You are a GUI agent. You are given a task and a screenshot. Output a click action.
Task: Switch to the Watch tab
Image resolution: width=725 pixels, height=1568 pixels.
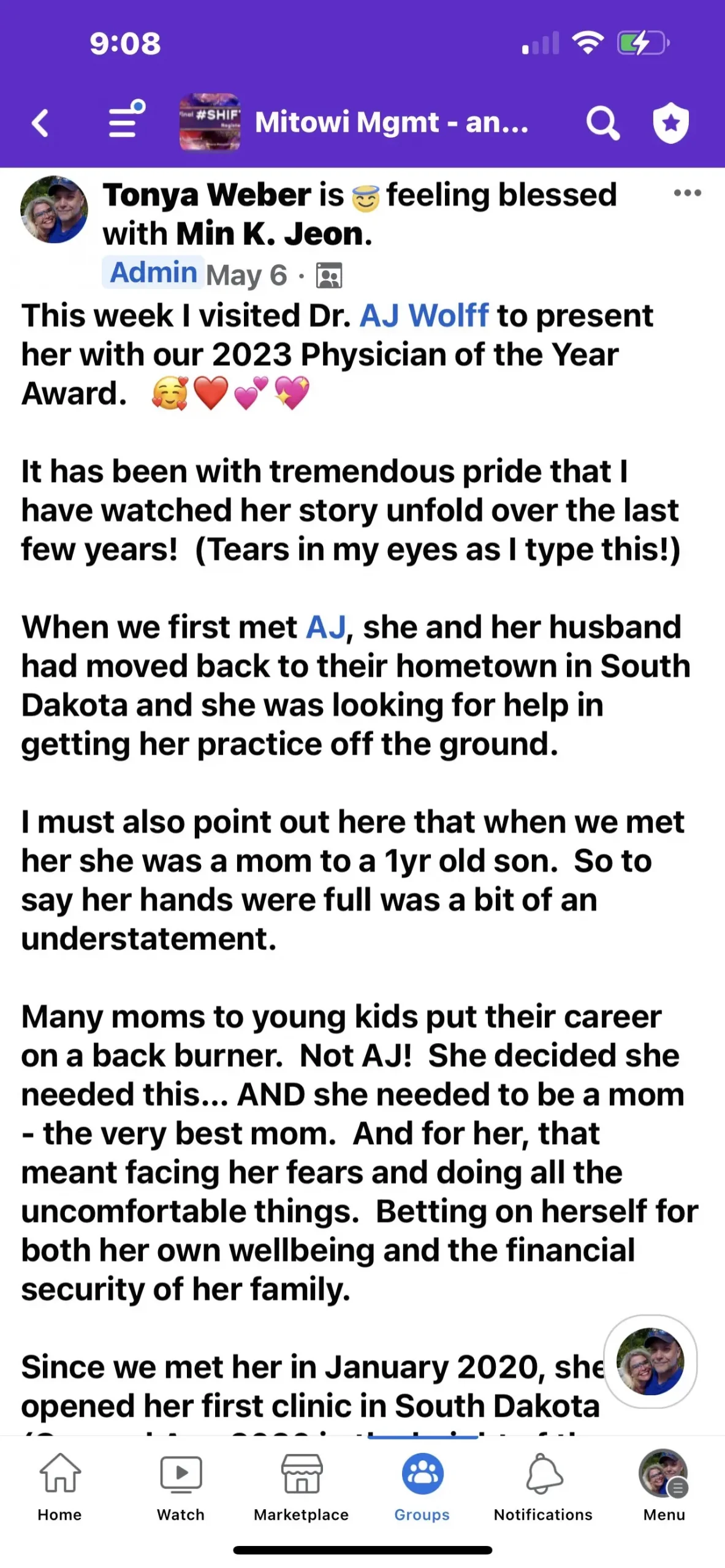pos(181,1487)
